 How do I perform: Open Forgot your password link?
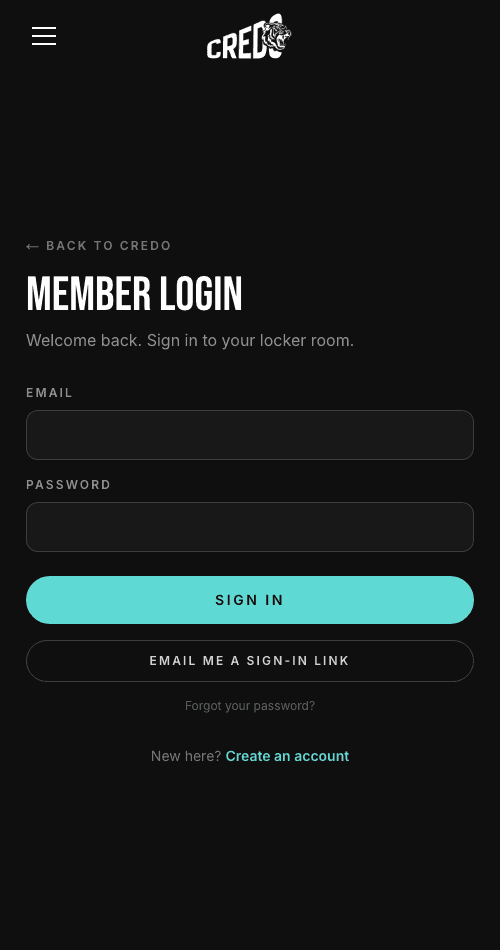point(250,706)
